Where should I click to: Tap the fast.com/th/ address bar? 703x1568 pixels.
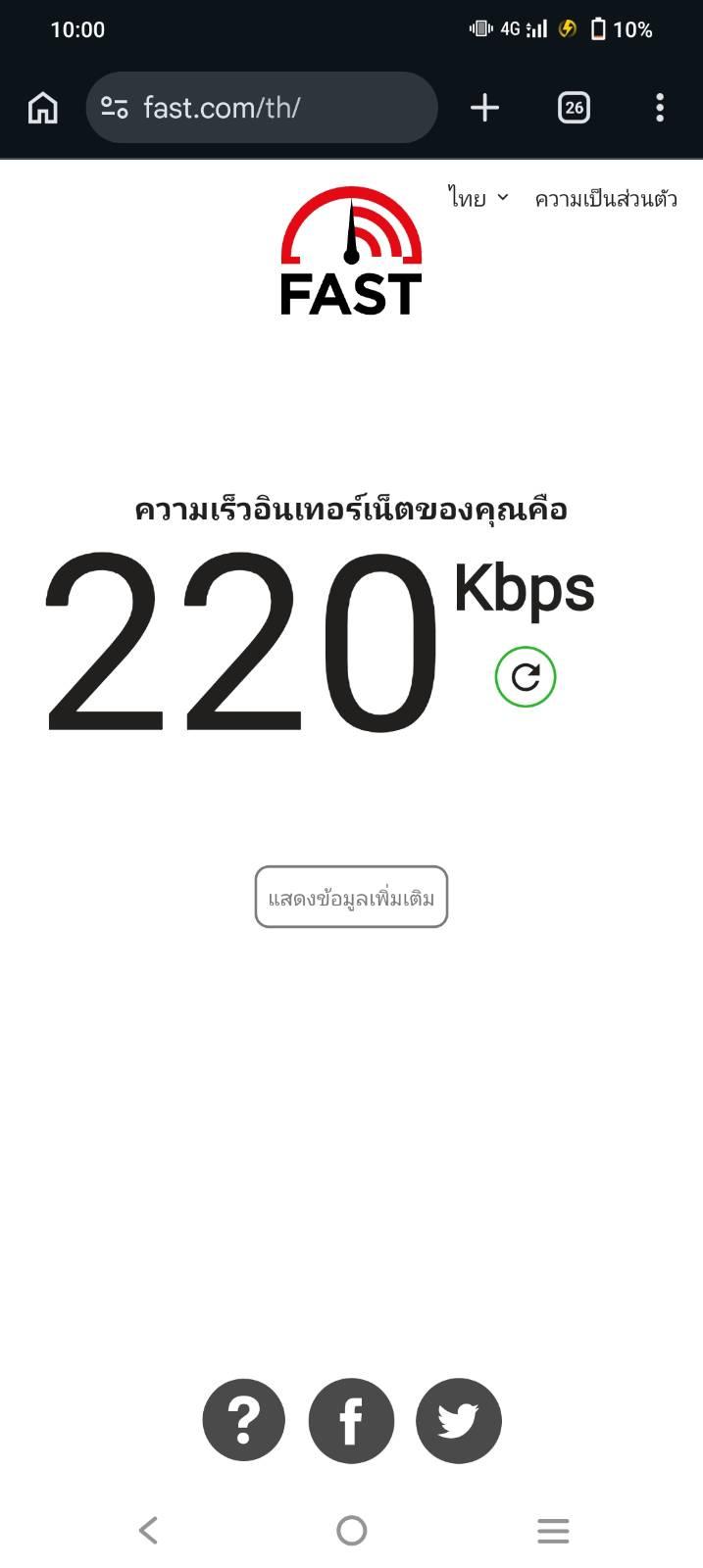[x=262, y=108]
